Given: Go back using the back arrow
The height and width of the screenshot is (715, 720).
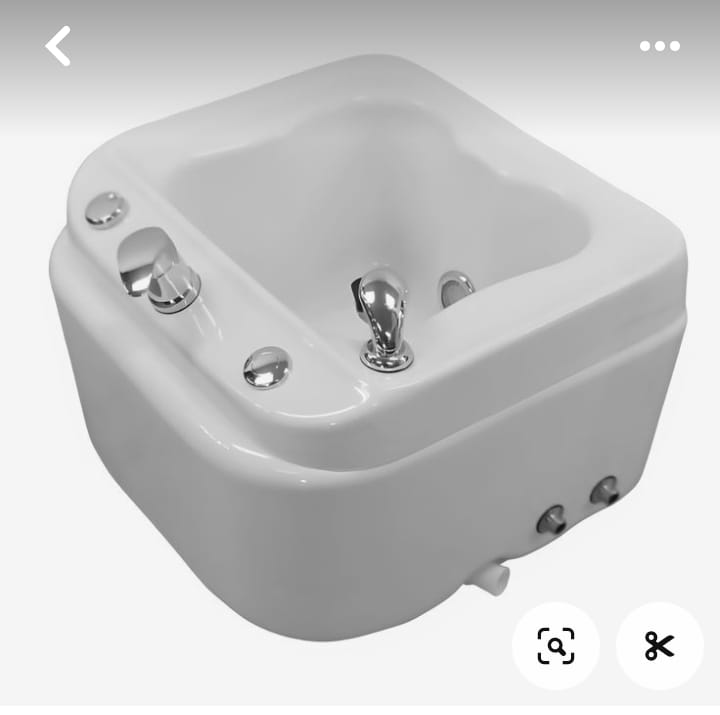Looking at the screenshot, I should pos(58,46).
